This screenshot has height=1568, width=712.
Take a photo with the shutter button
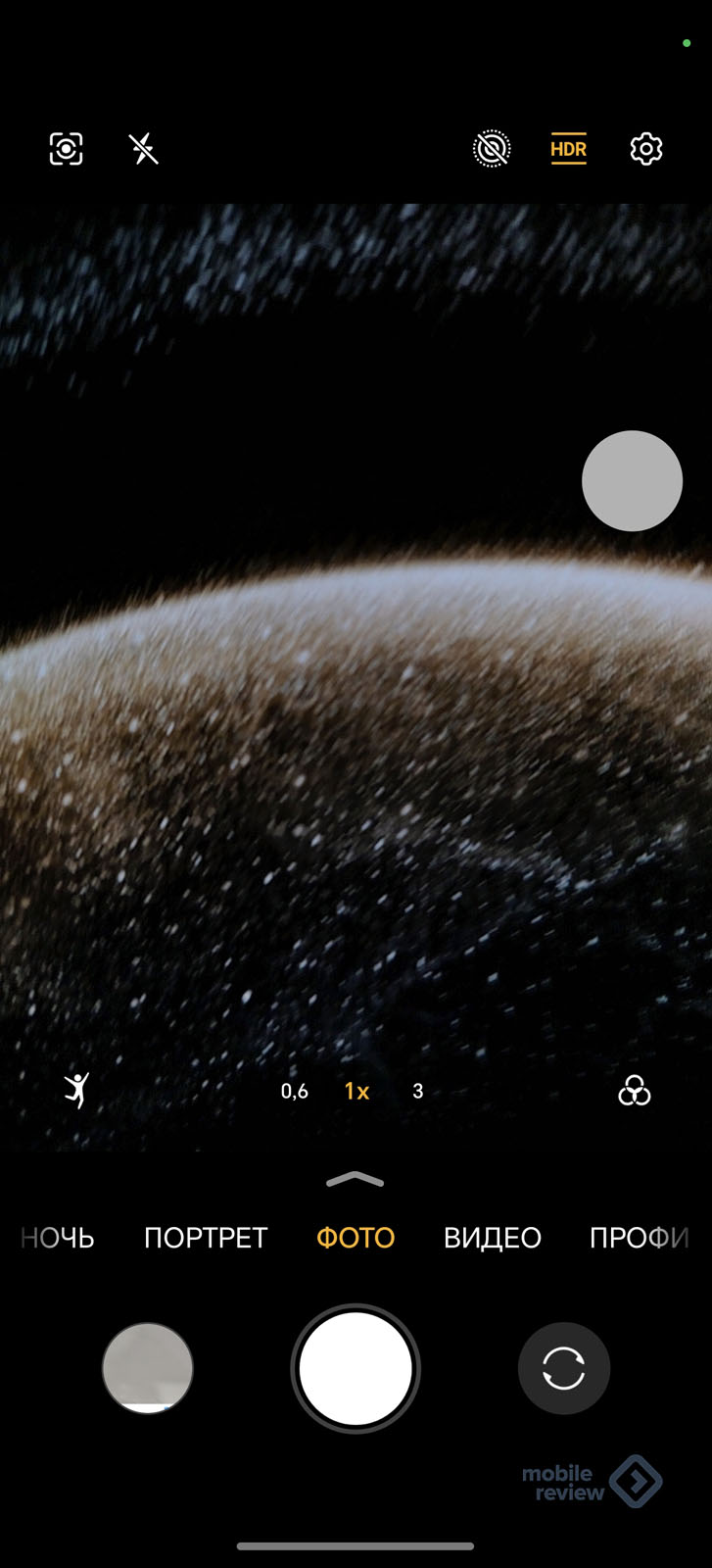pos(356,1368)
